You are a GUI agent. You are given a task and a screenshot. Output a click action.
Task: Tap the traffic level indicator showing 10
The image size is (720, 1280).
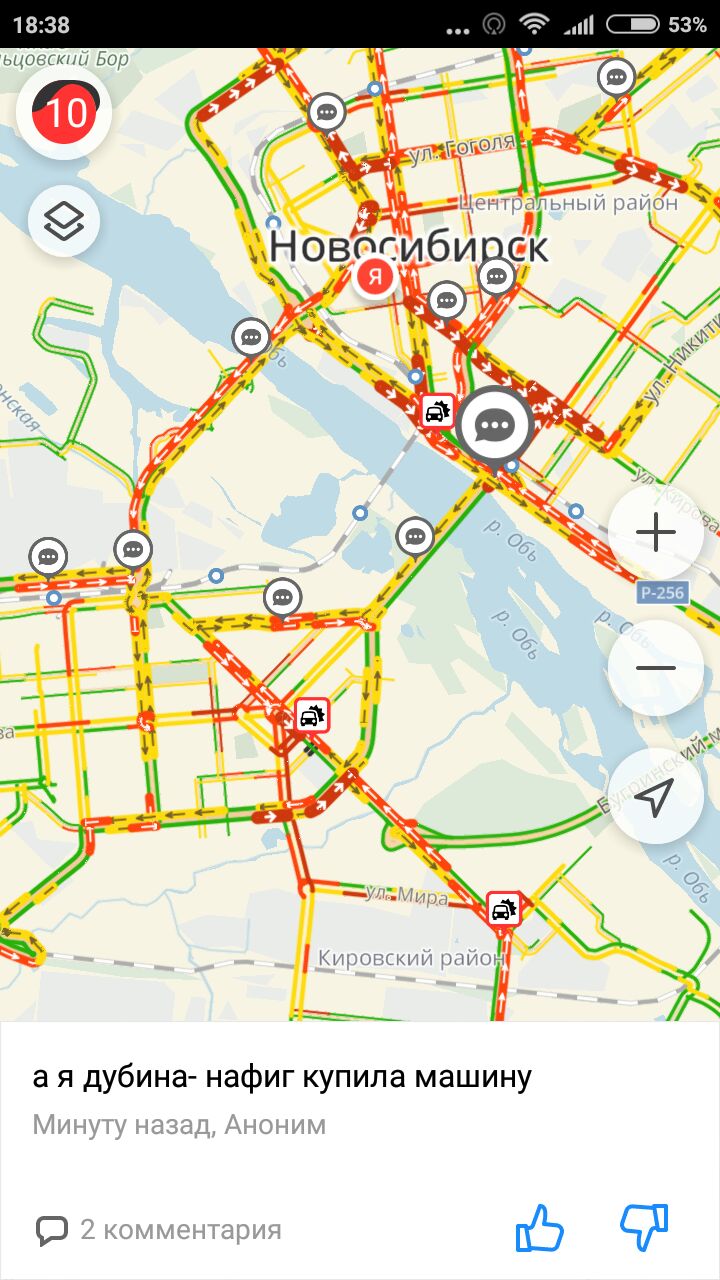click(x=64, y=112)
